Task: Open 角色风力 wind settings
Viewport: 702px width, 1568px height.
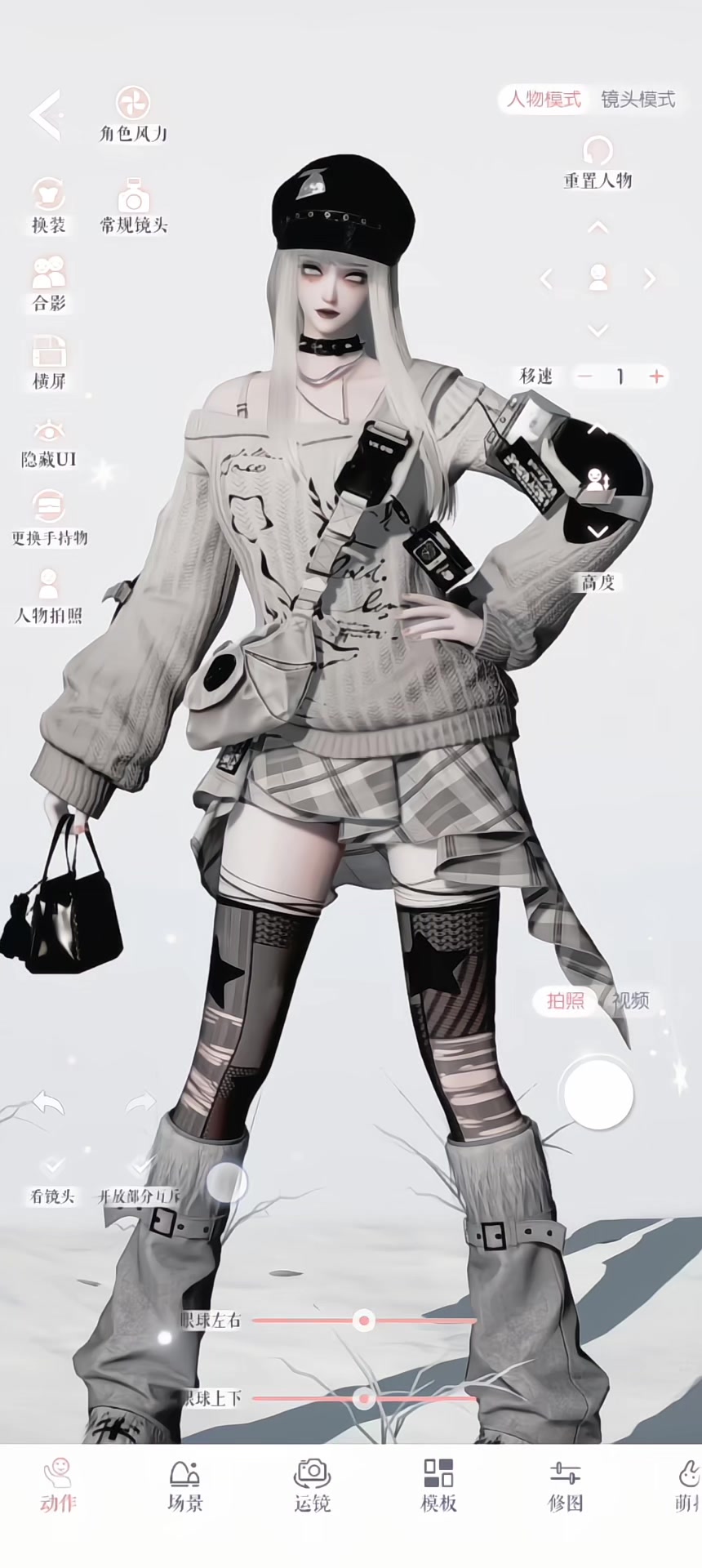Action: click(133, 115)
